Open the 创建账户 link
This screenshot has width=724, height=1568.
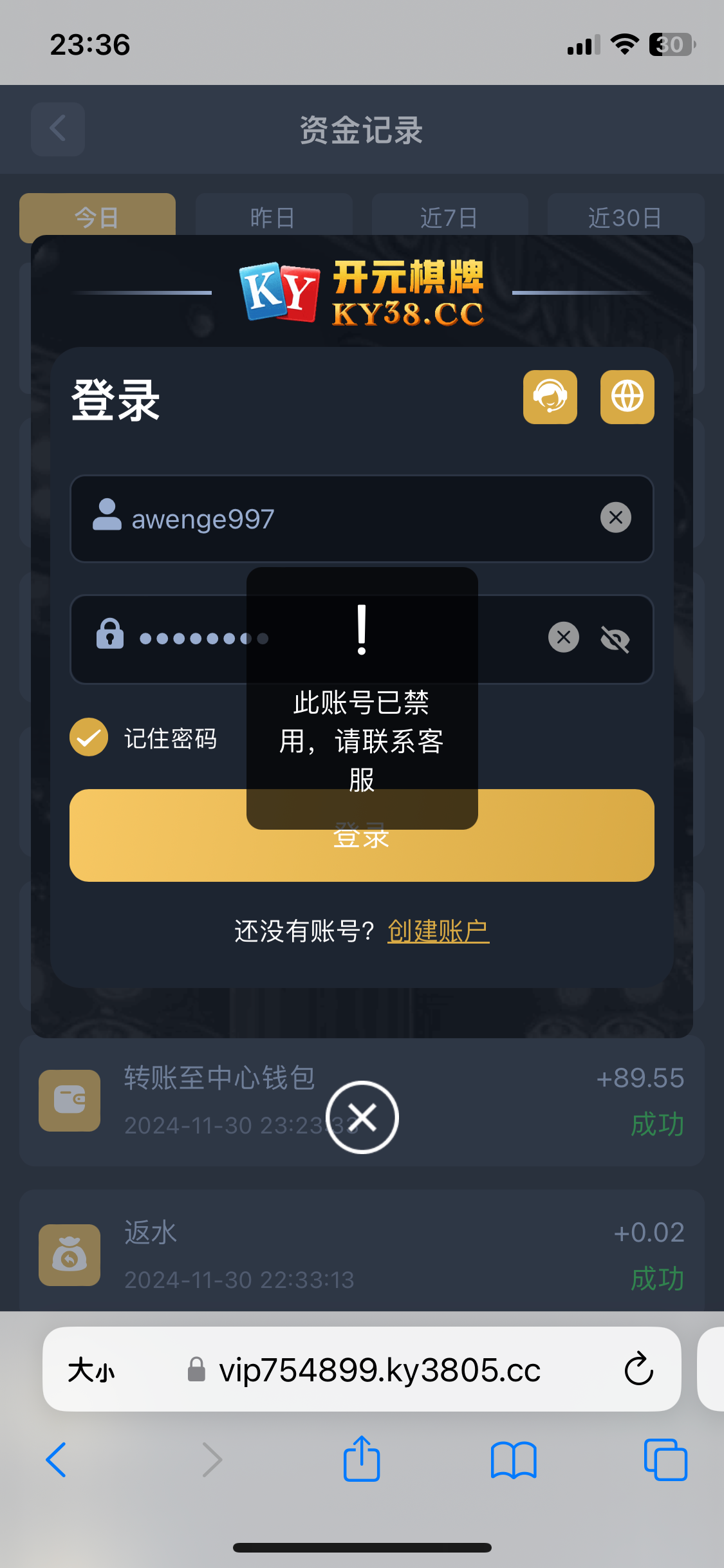[x=438, y=931]
